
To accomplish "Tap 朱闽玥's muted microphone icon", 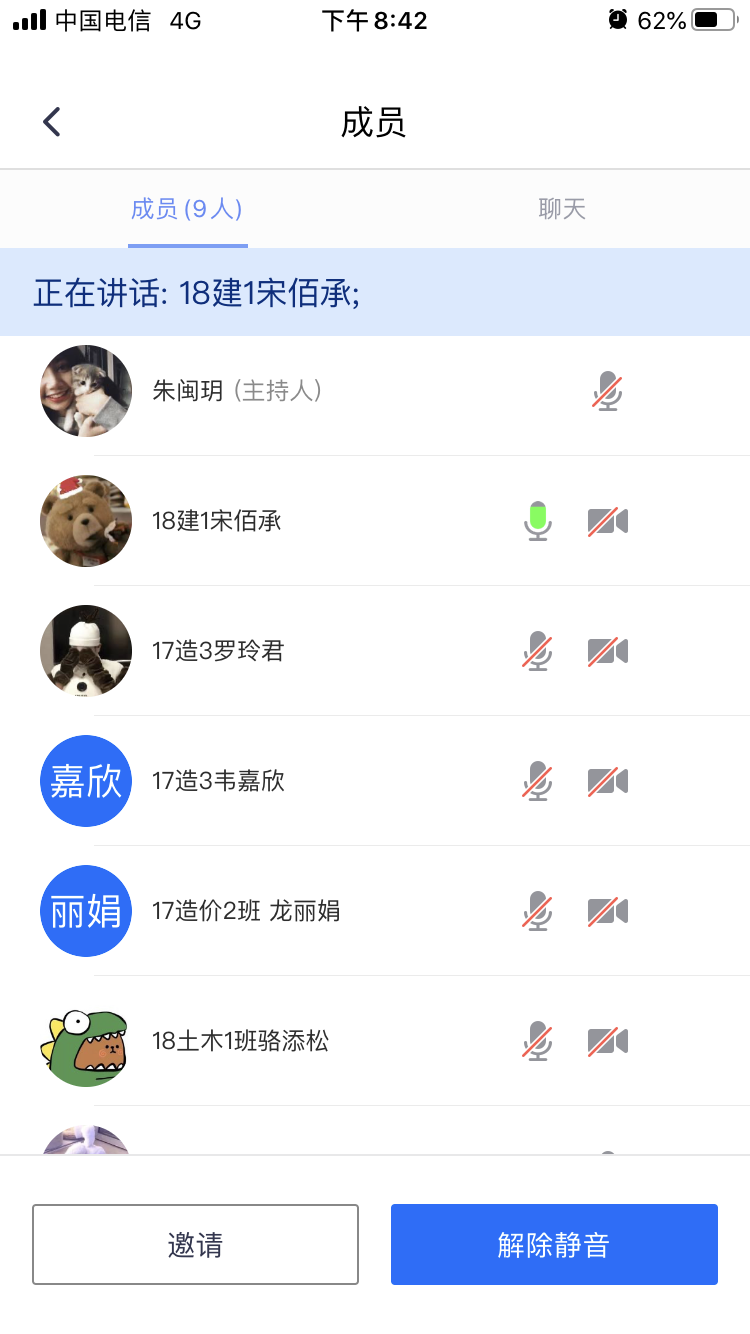I will point(607,391).
